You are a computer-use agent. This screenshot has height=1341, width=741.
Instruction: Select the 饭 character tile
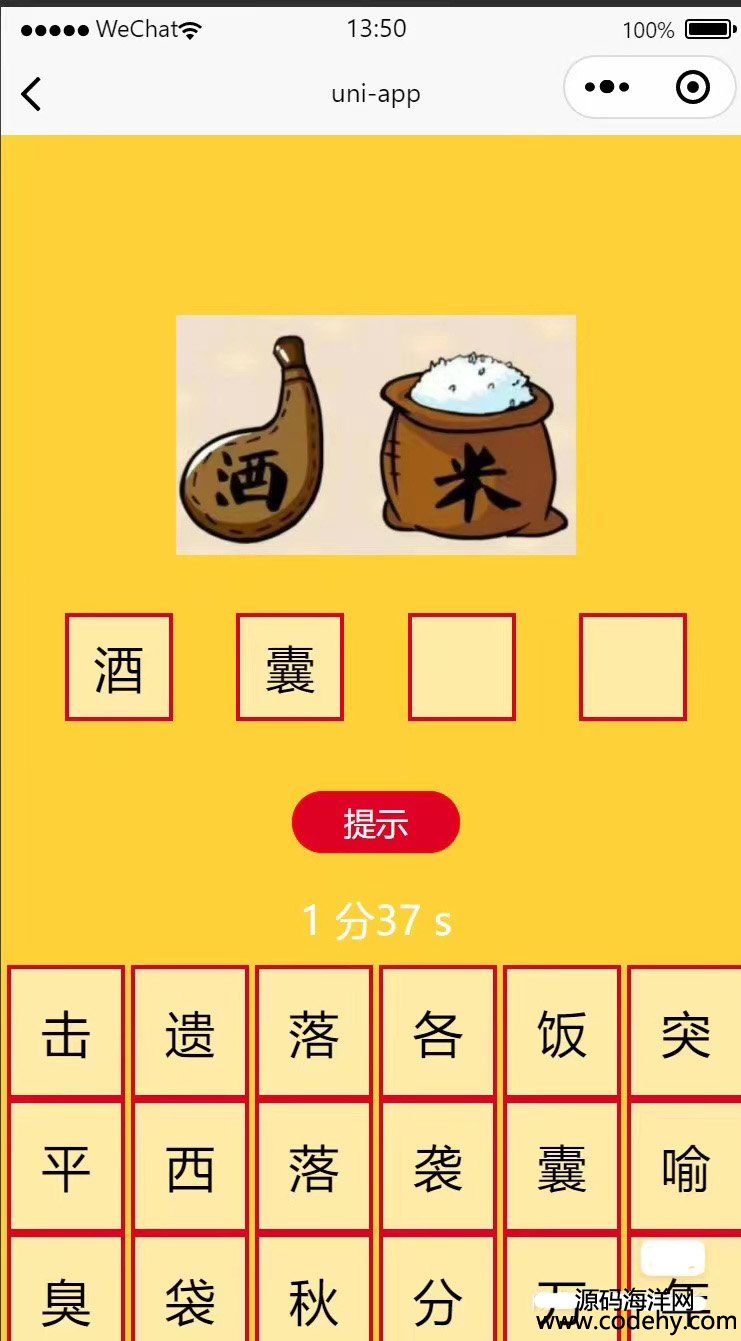(x=562, y=1033)
